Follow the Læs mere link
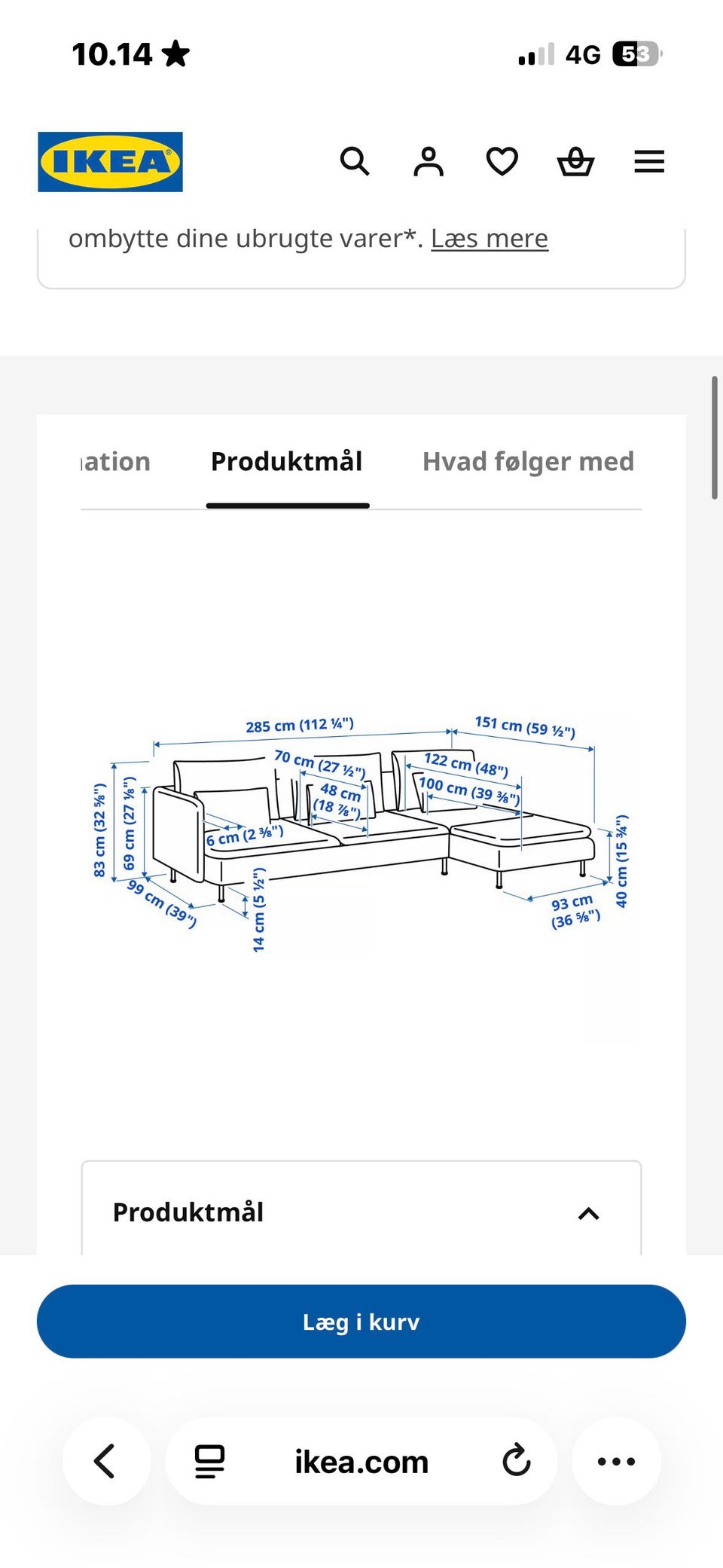This screenshot has width=723, height=1568. pyautogui.click(x=490, y=238)
